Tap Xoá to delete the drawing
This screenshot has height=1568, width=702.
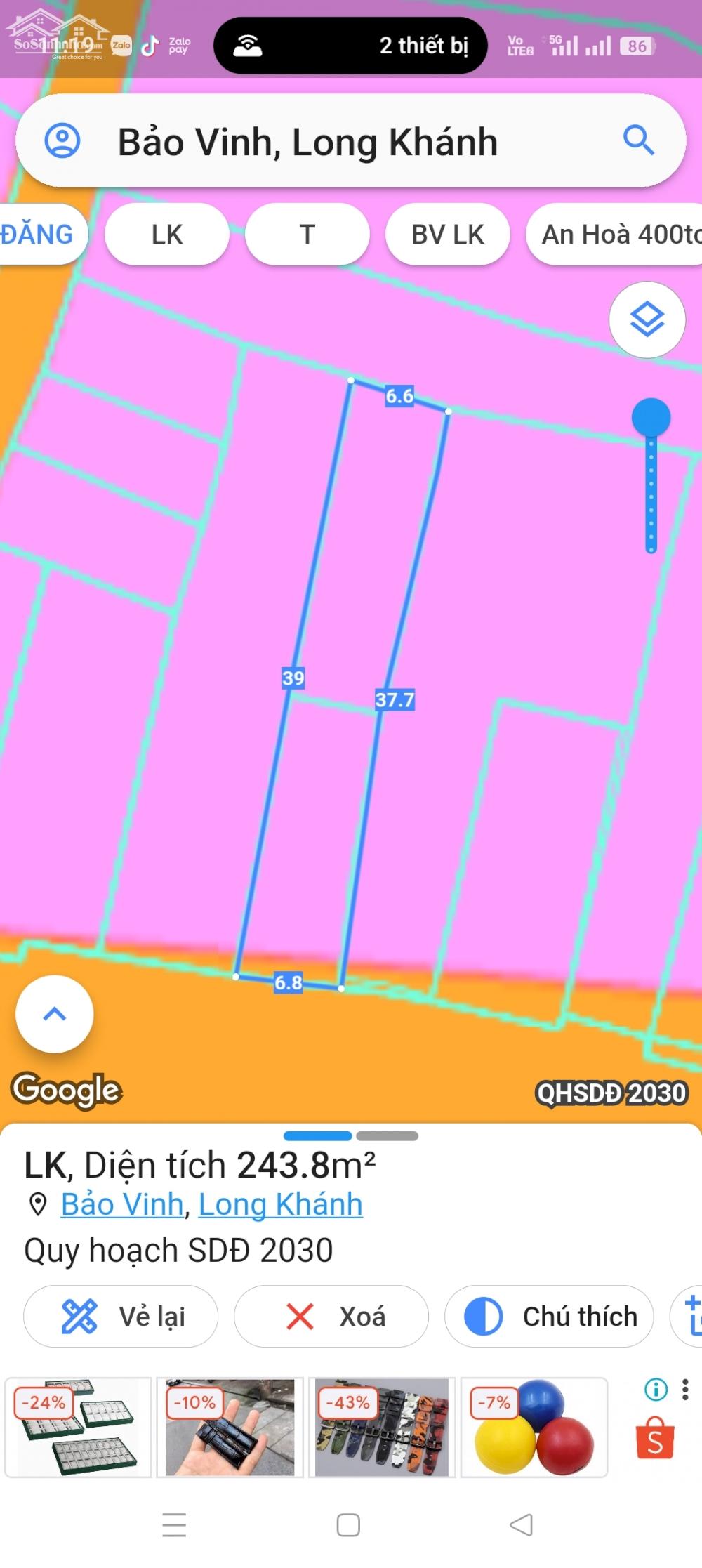(331, 1316)
